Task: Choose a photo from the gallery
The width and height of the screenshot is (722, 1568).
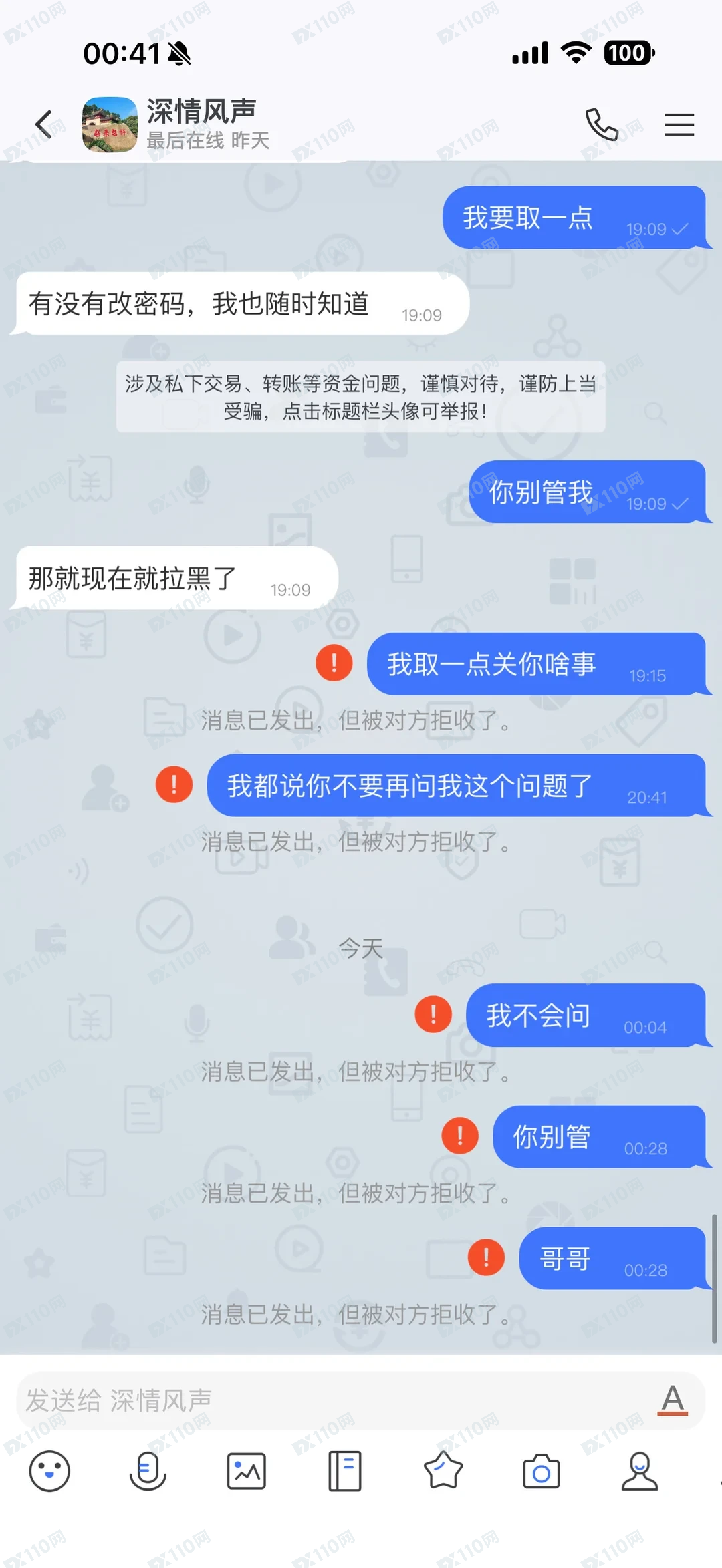Action: coord(247,1471)
